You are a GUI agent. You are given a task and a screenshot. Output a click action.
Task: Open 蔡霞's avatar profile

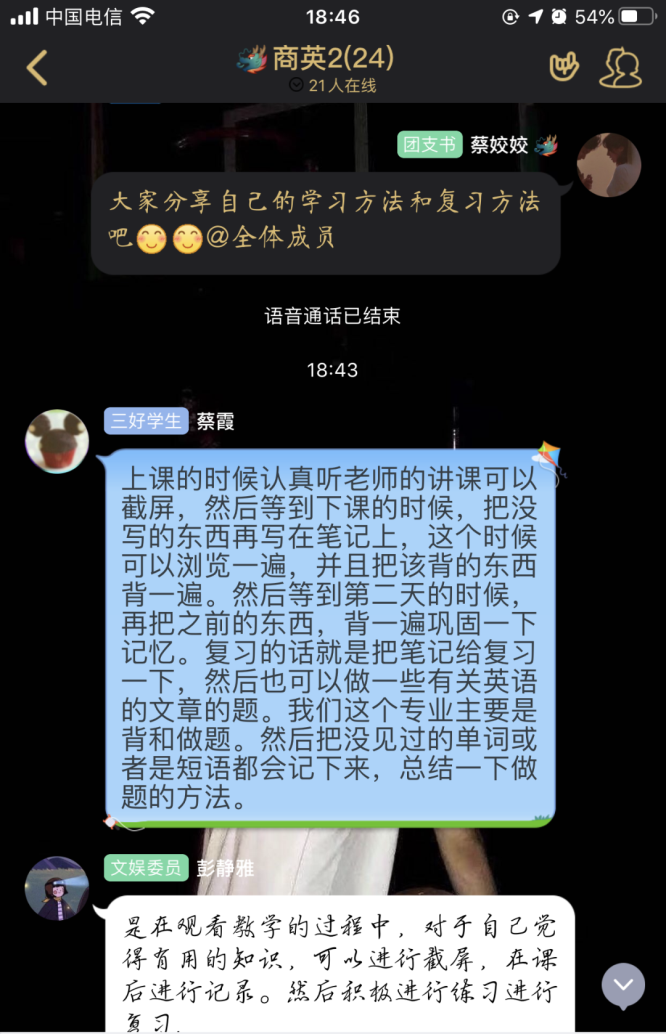(x=57, y=441)
